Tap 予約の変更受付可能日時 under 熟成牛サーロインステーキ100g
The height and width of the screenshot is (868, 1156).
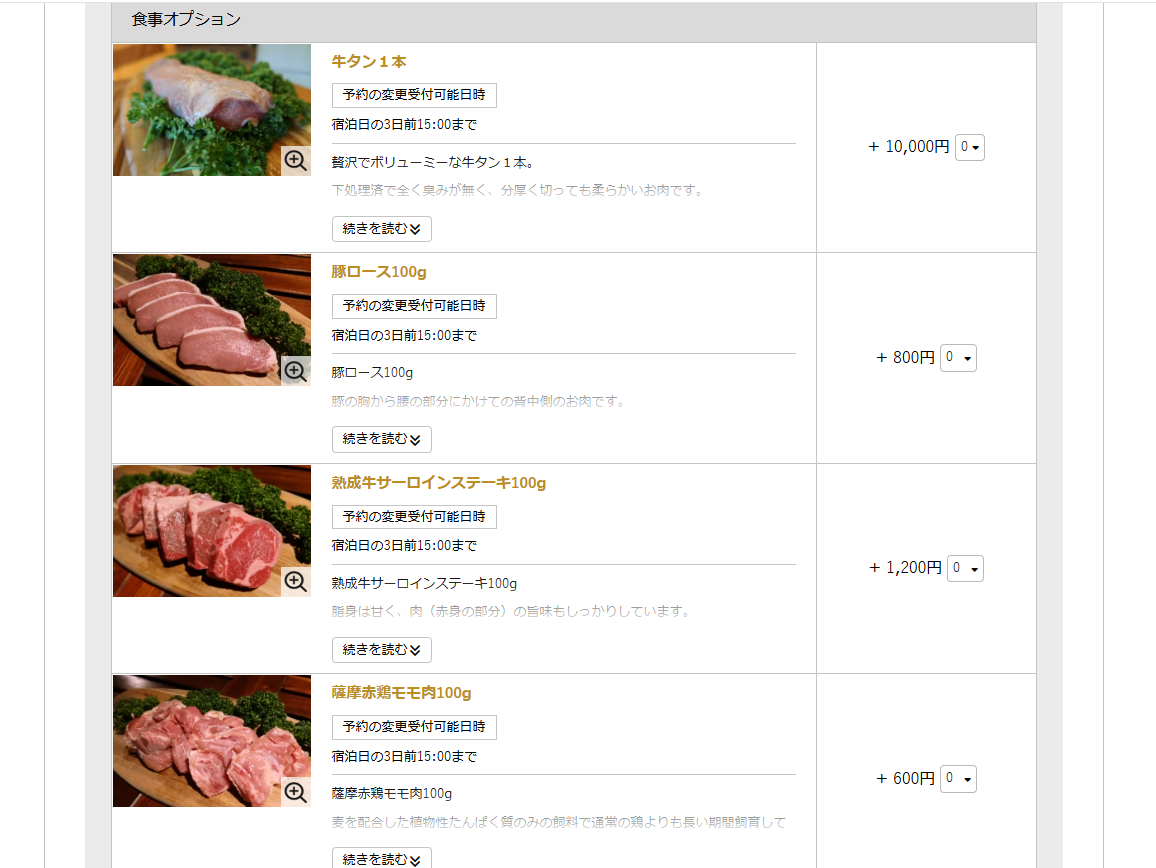pyautogui.click(x=414, y=517)
